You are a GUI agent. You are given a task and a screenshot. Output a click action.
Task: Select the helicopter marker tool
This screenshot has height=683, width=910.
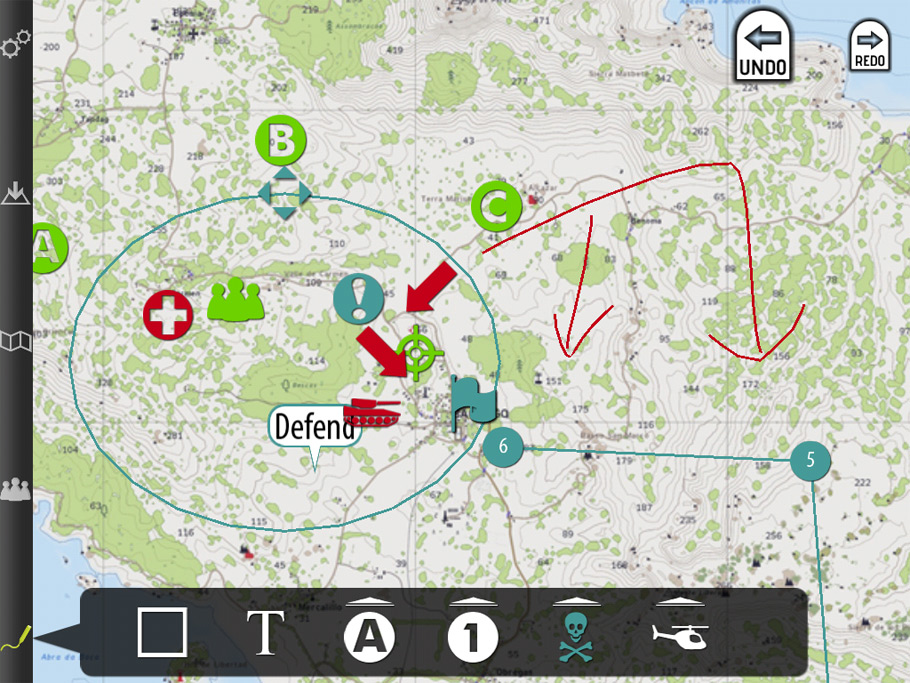coord(680,634)
